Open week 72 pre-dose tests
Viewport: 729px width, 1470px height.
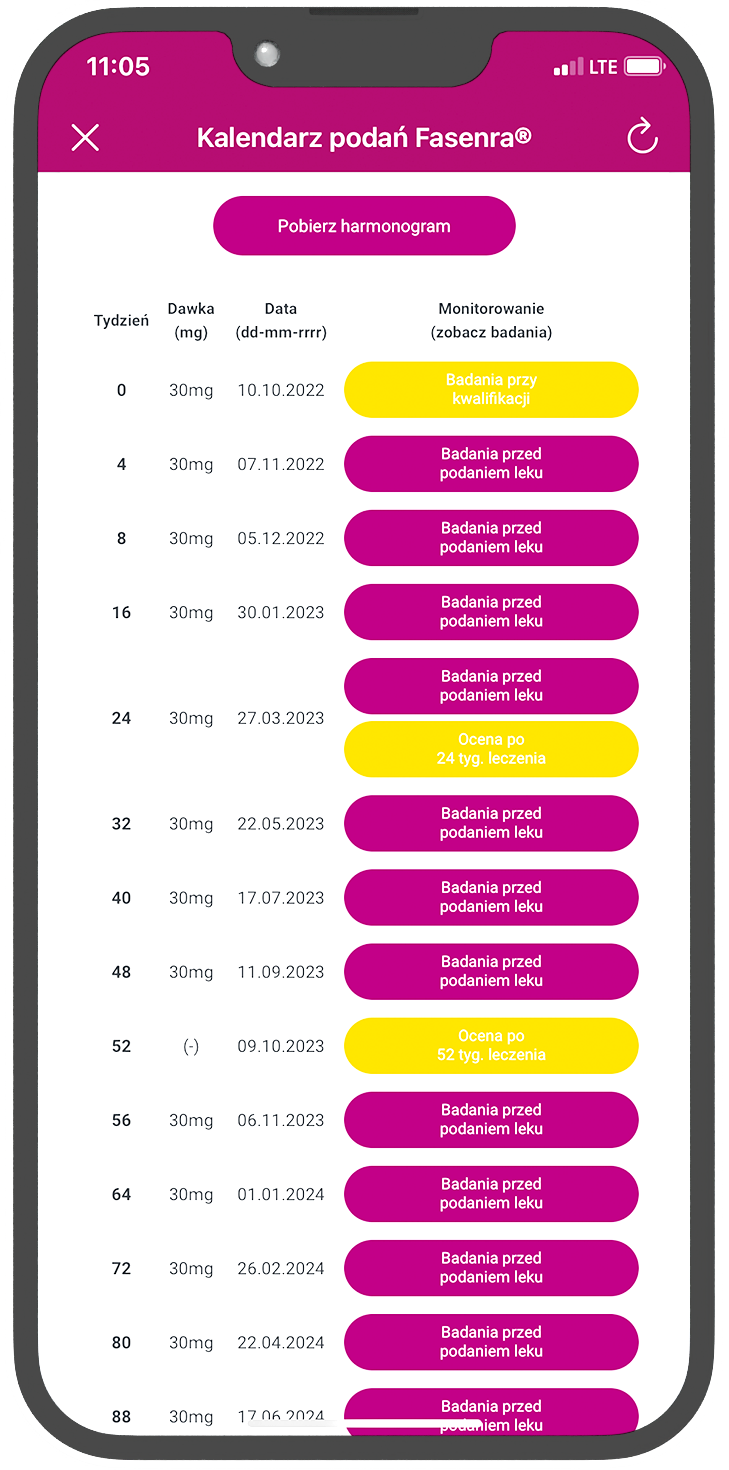tap(491, 1268)
